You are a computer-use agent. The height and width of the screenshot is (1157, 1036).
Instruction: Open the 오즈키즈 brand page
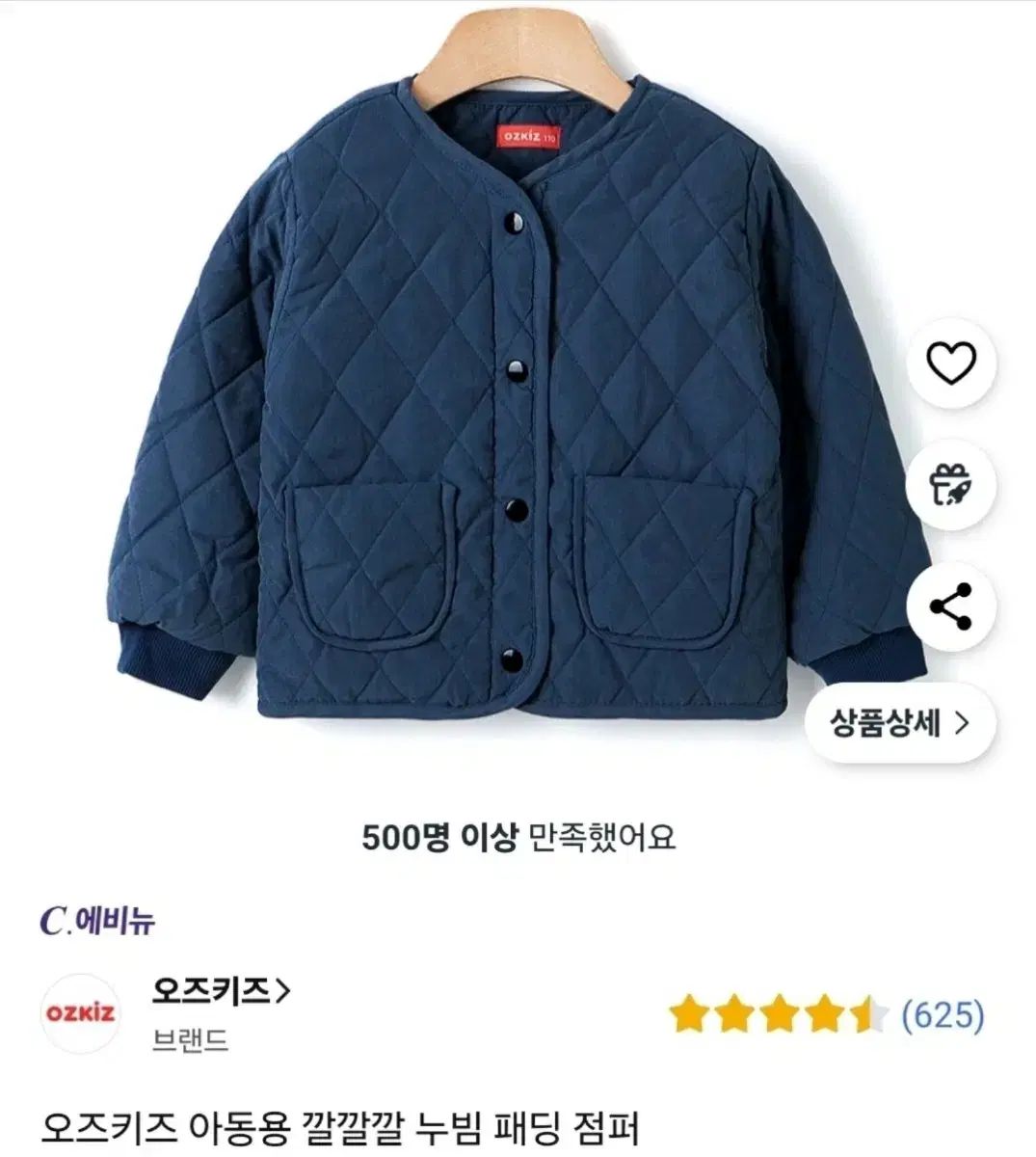coord(222,991)
